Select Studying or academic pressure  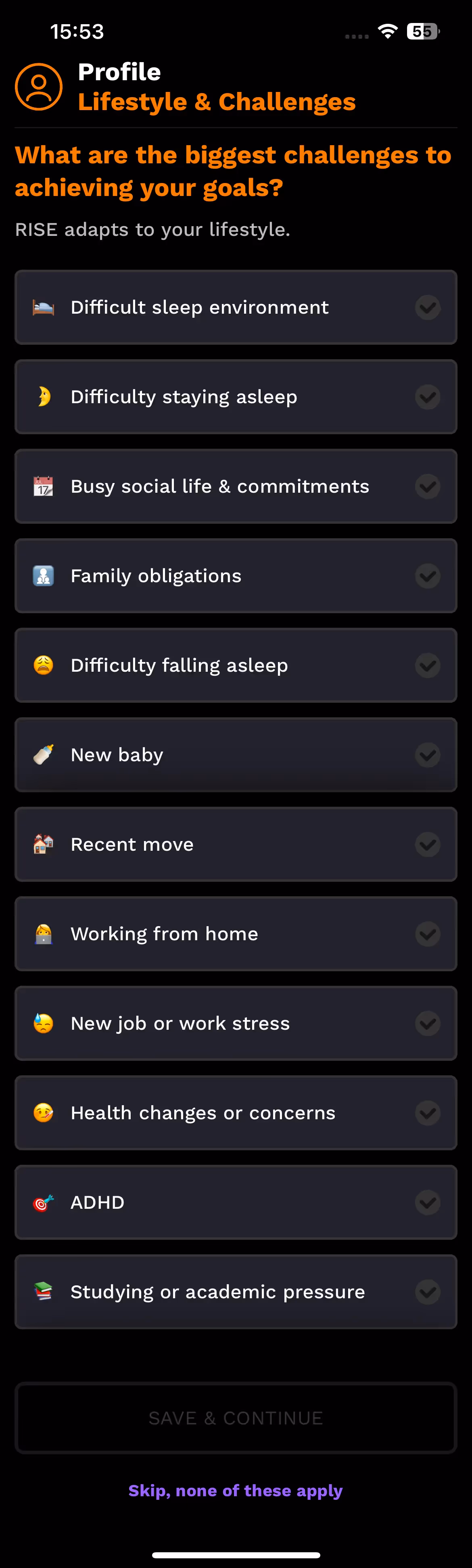(236, 1292)
